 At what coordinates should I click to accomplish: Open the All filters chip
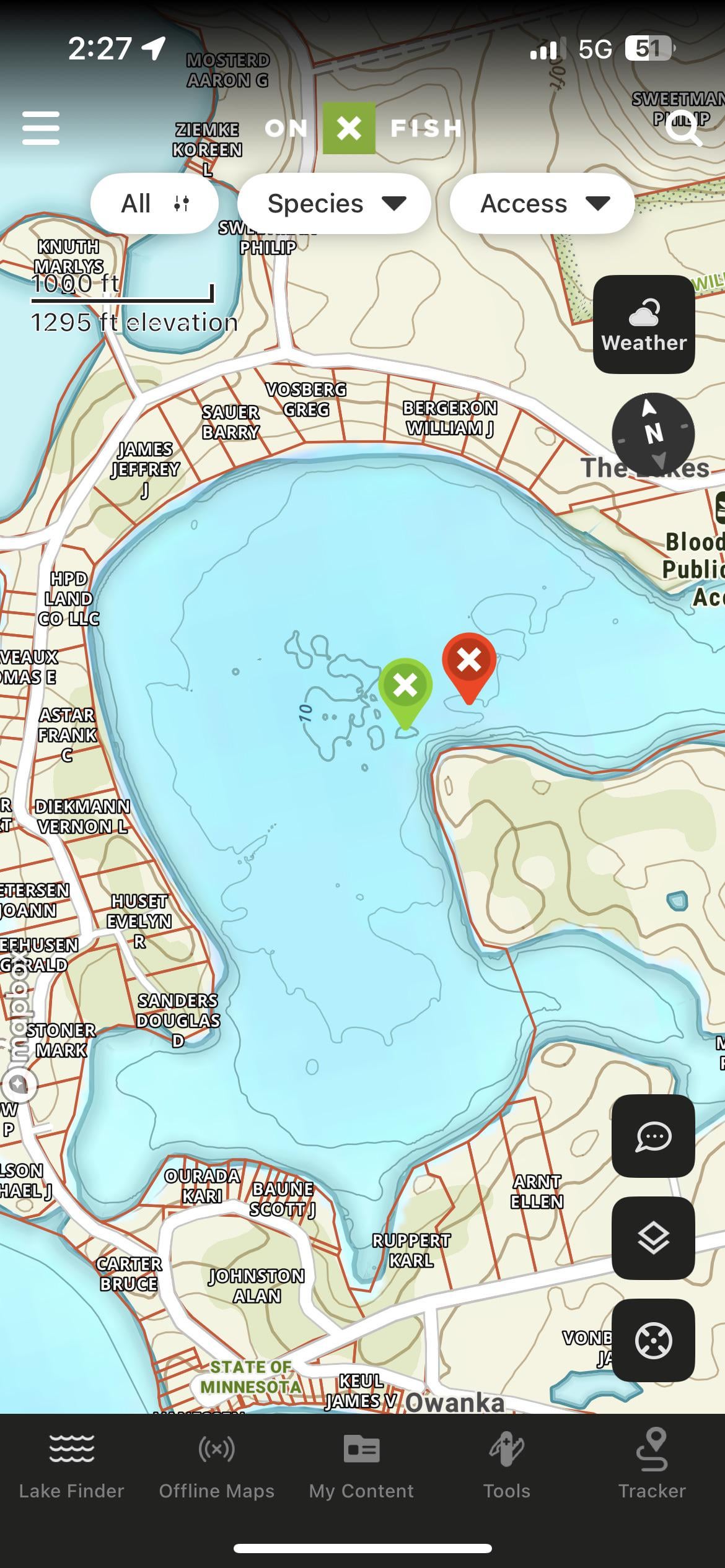coord(154,204)
